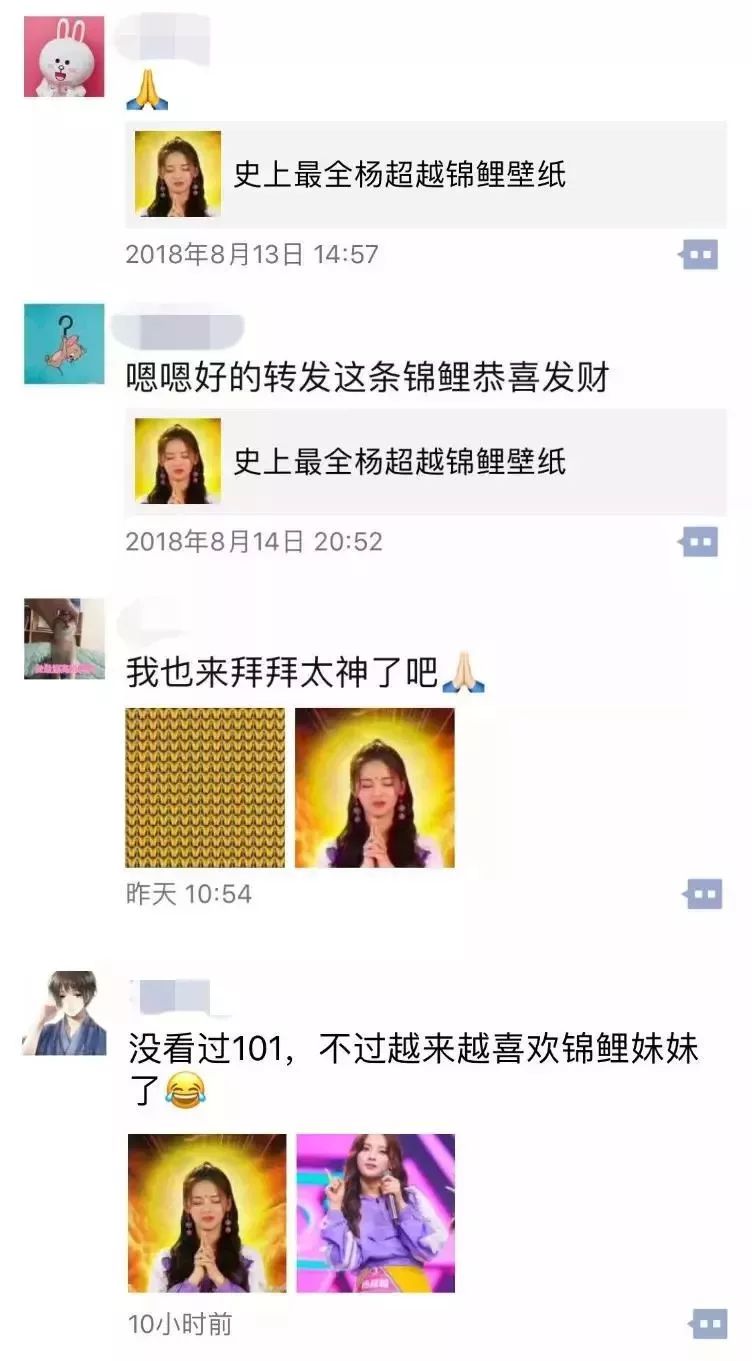Open comment menu for the 昨天 10:54 post
752x1361 pixels.
coord(703,893)
